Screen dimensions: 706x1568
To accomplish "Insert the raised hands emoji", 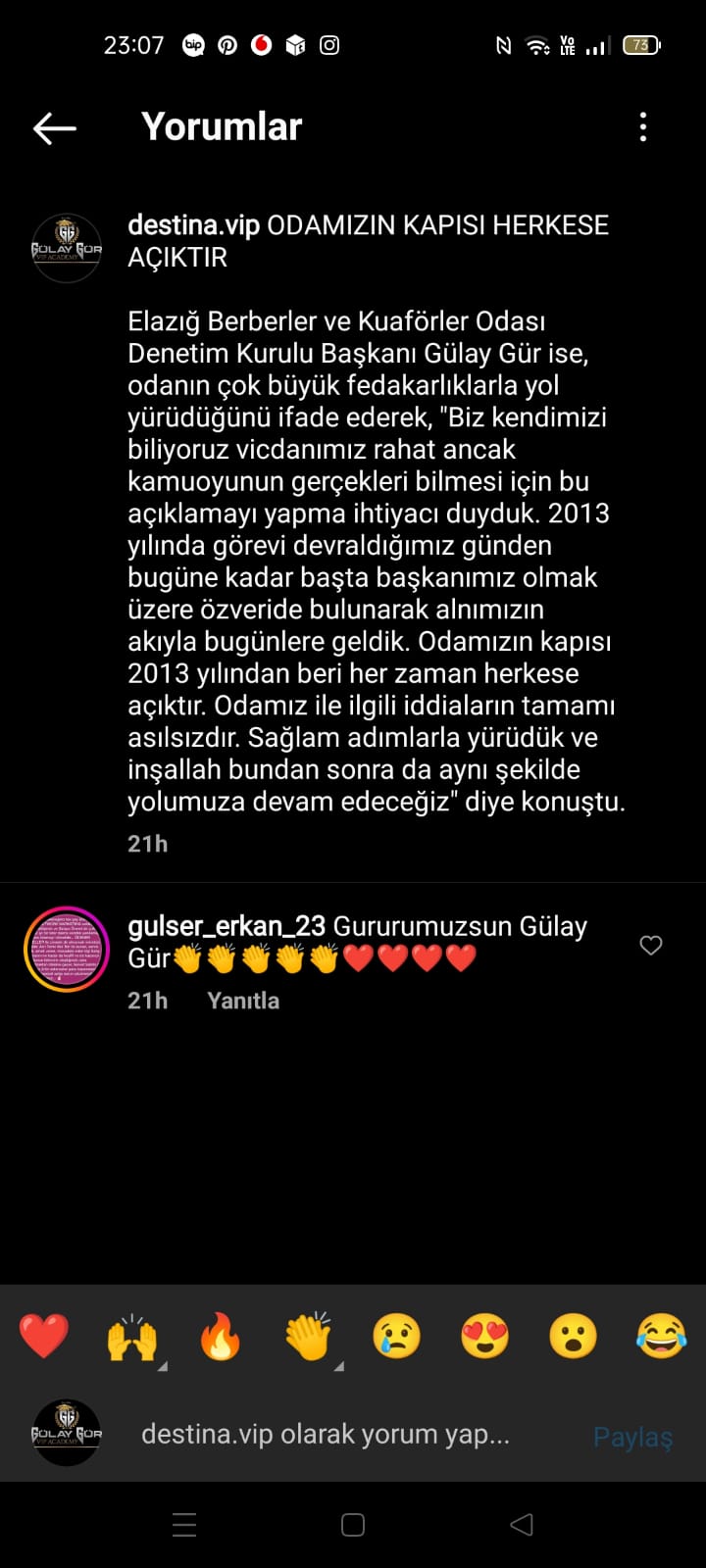I will click(132, 1336).
